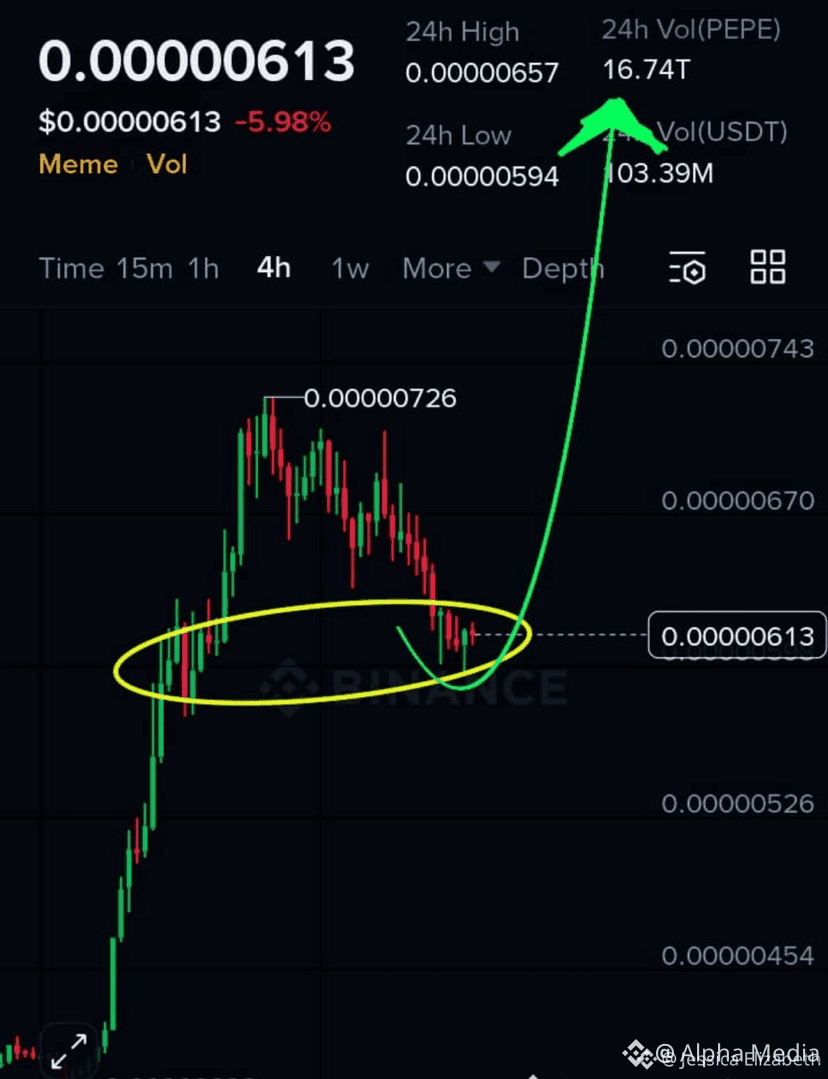828x1079 pixels.
Task: Click the current price label 0.00000613
Action: click(737, 634)
